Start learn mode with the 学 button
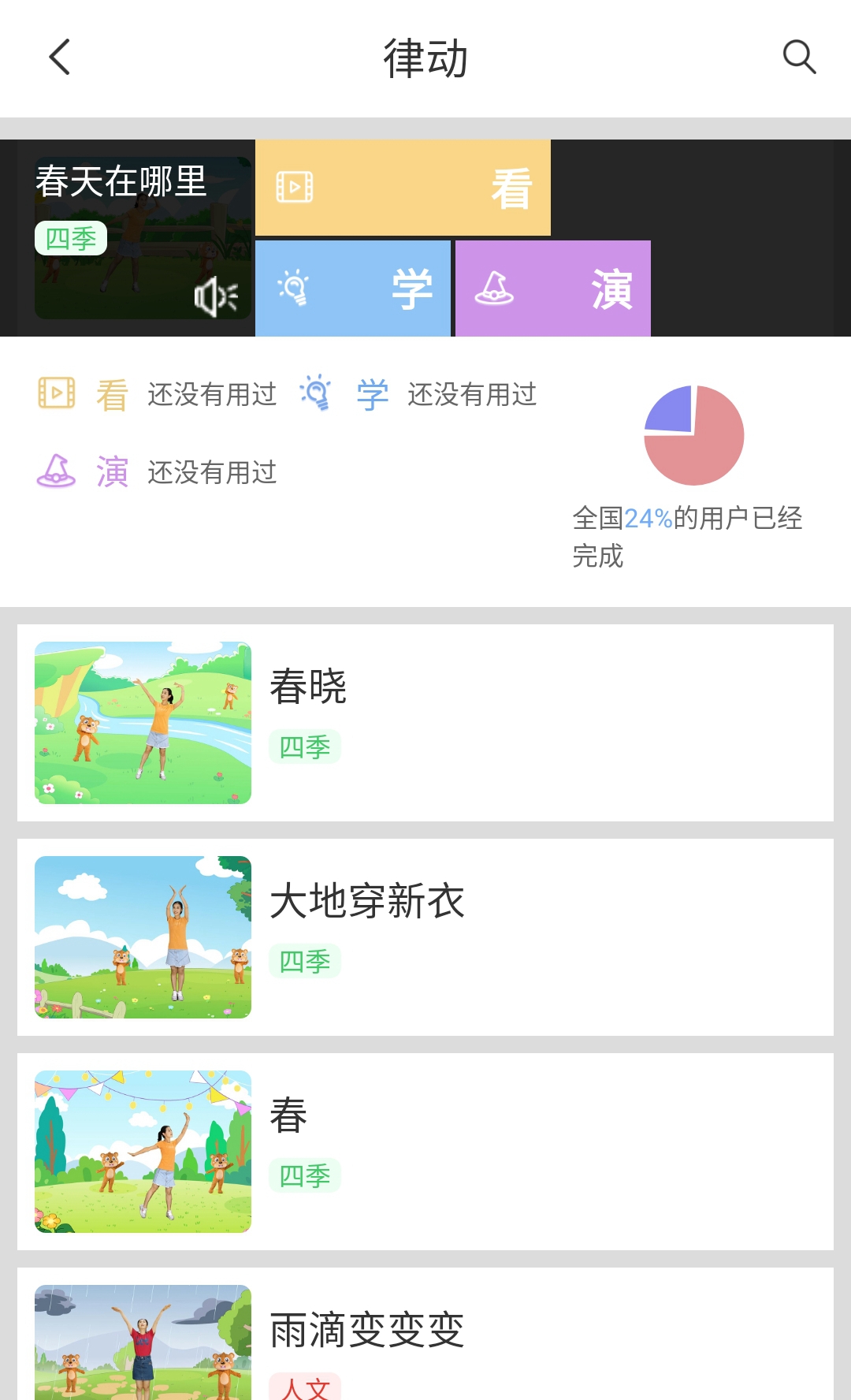 (x=353, y=289)
